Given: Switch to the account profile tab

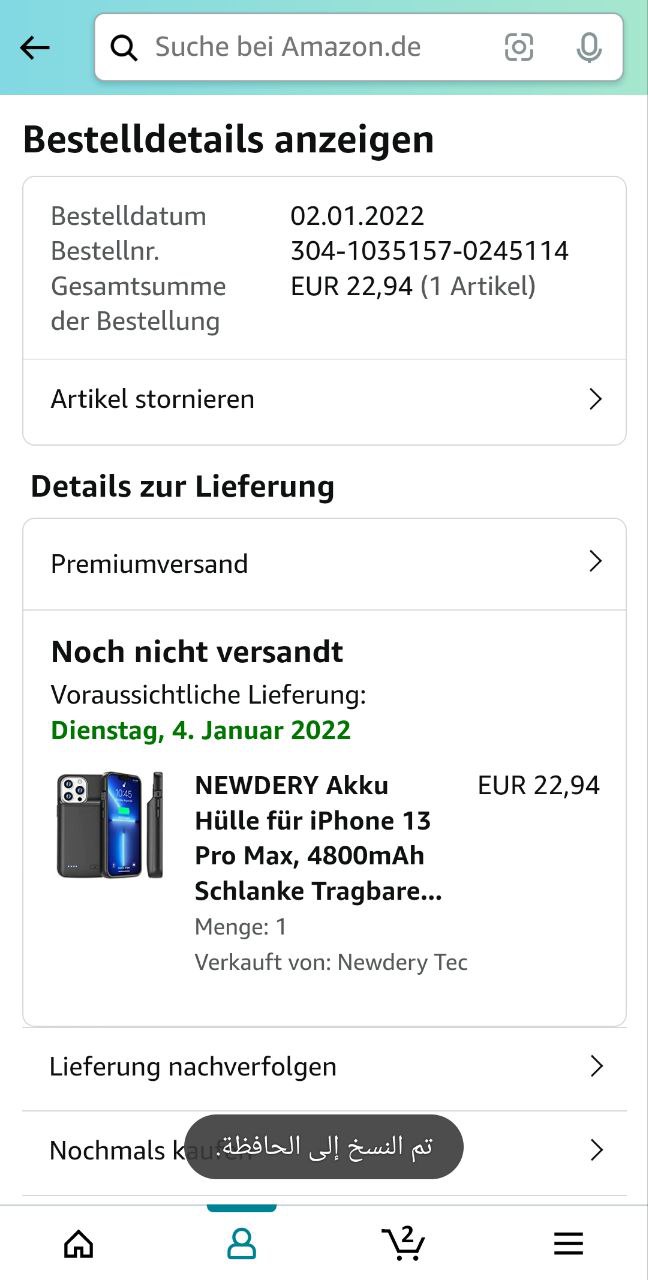Looking at the screenshot, I should point(241,1243).
